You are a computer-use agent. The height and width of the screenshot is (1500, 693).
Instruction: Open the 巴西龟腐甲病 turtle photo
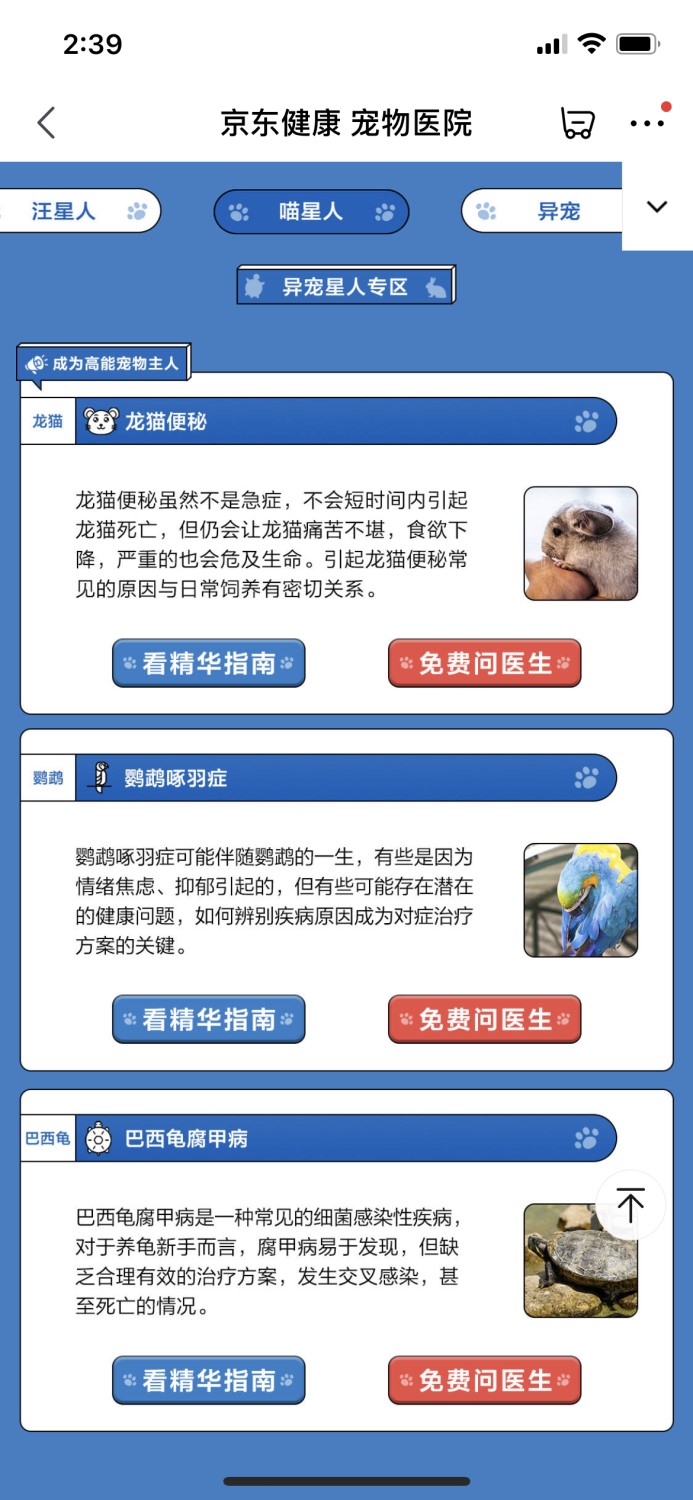(580, 1260)
